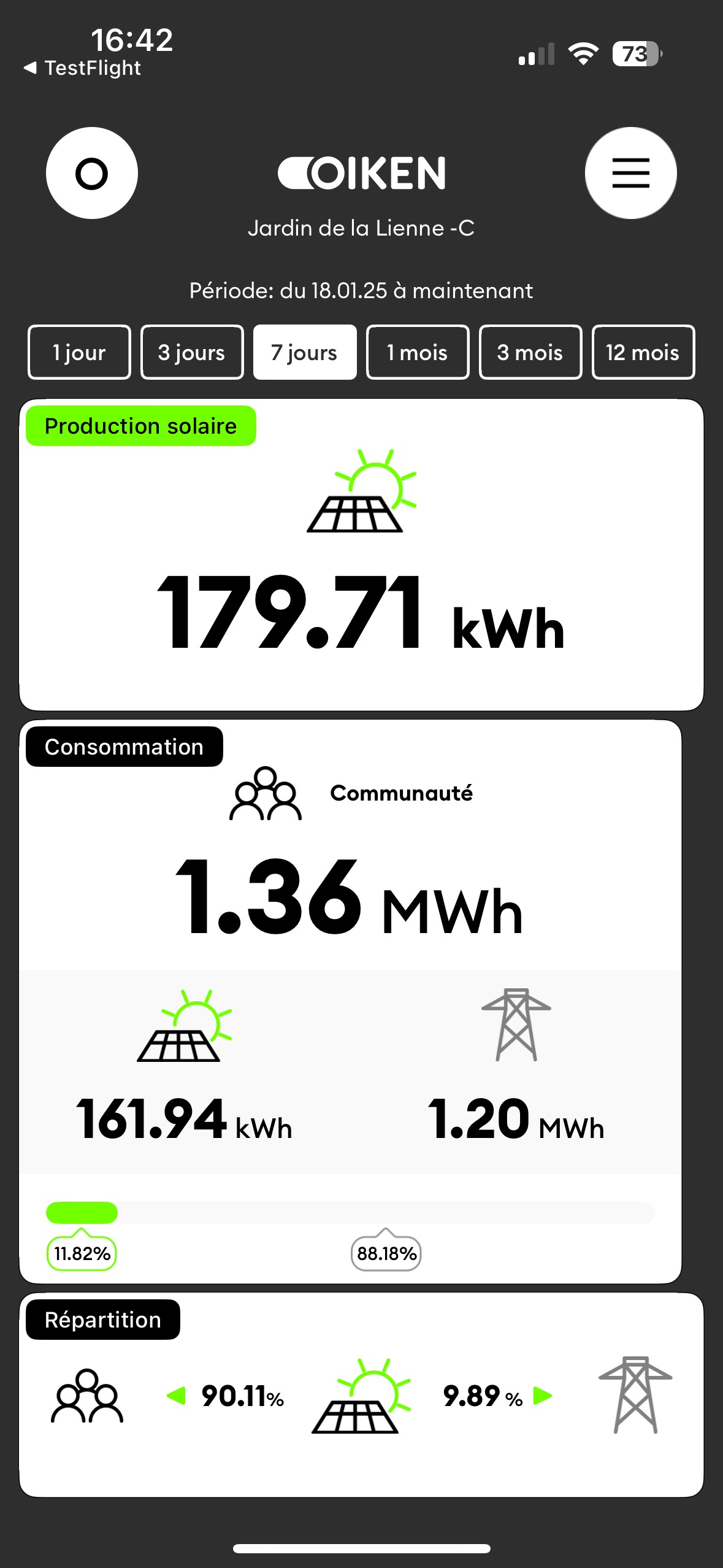Select the 1 jour period
The width and height of the screenshot is (723, 1568).
79,352
